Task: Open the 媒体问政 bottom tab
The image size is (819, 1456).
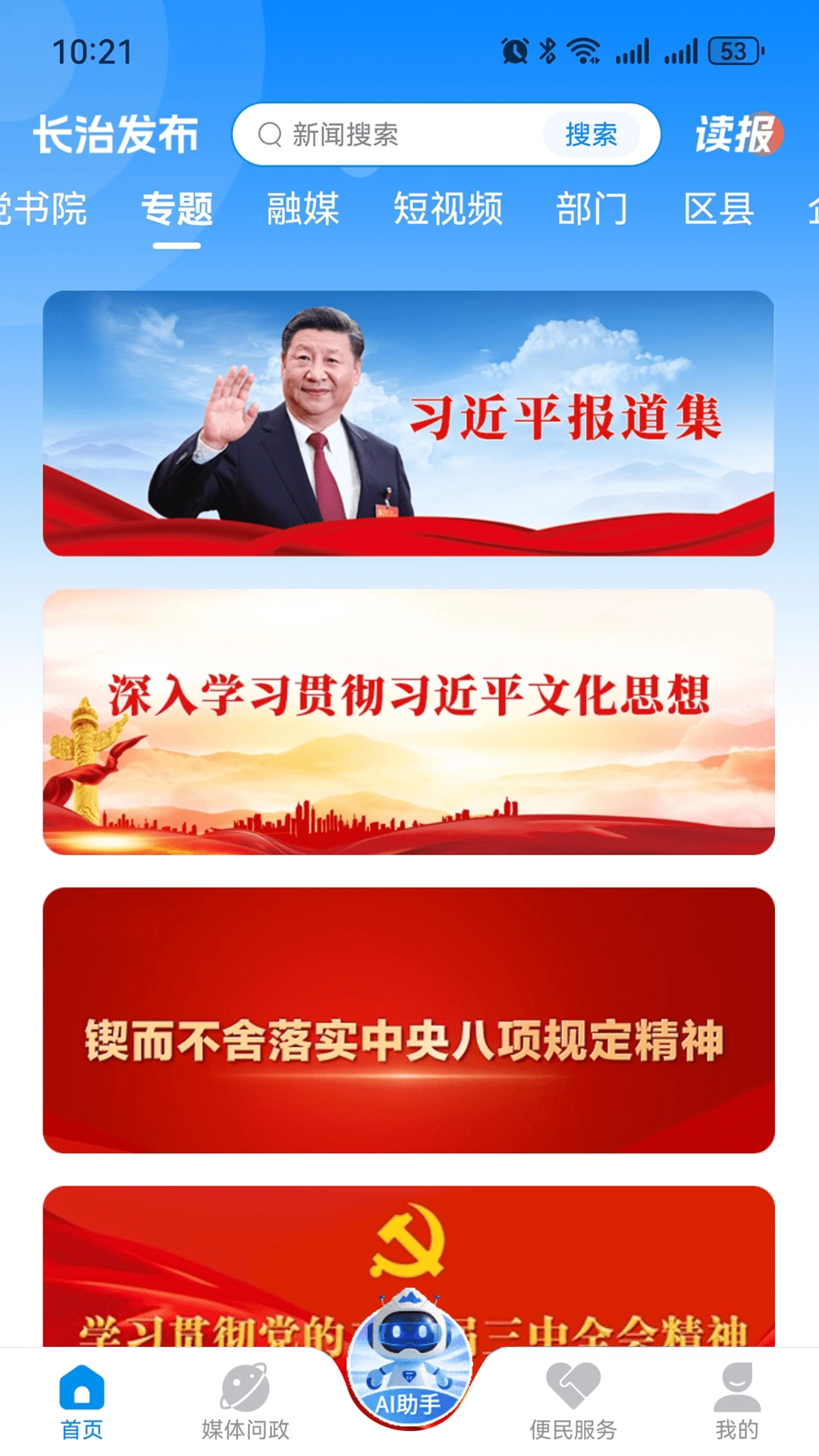Action: click(x=245, y=1401)
